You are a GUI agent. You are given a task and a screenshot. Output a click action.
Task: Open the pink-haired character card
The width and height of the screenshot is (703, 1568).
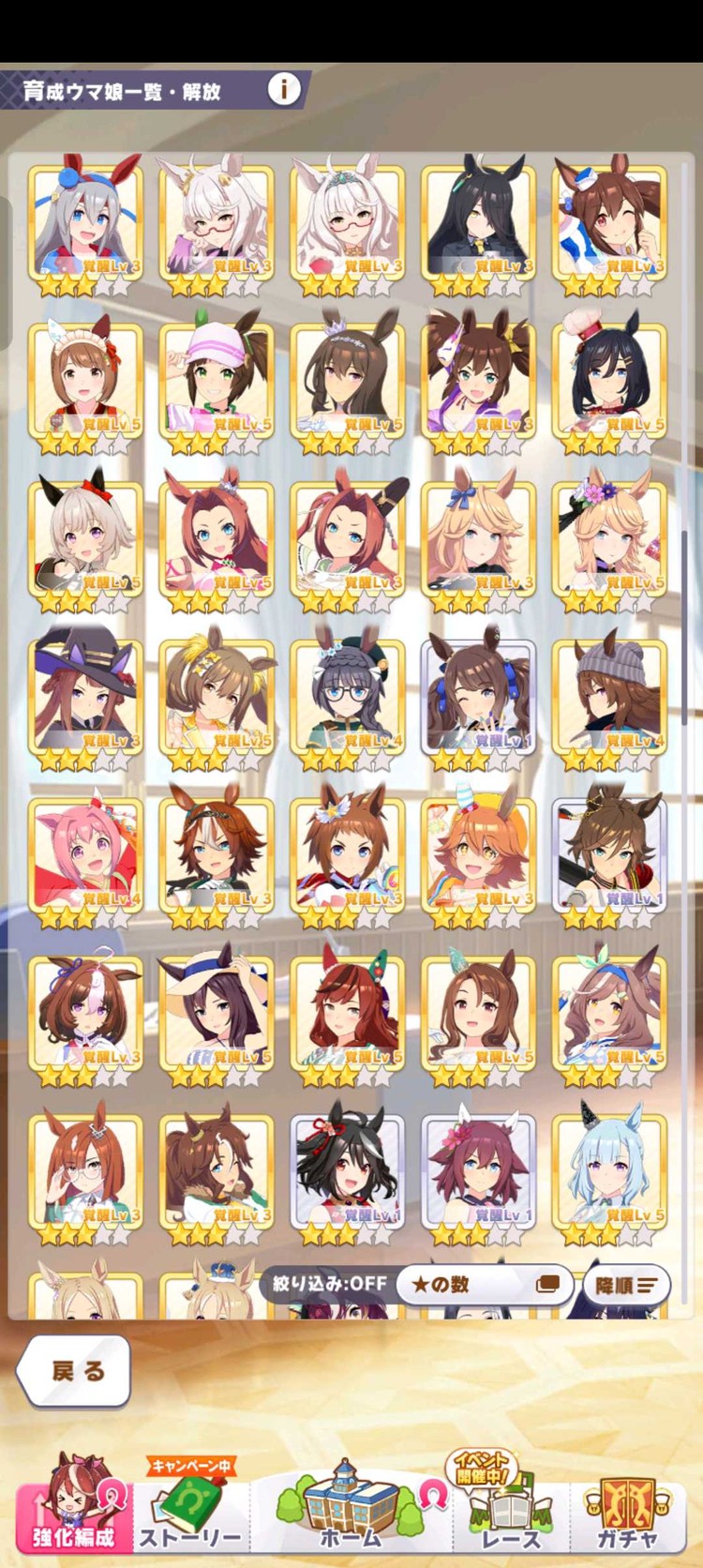85,855
